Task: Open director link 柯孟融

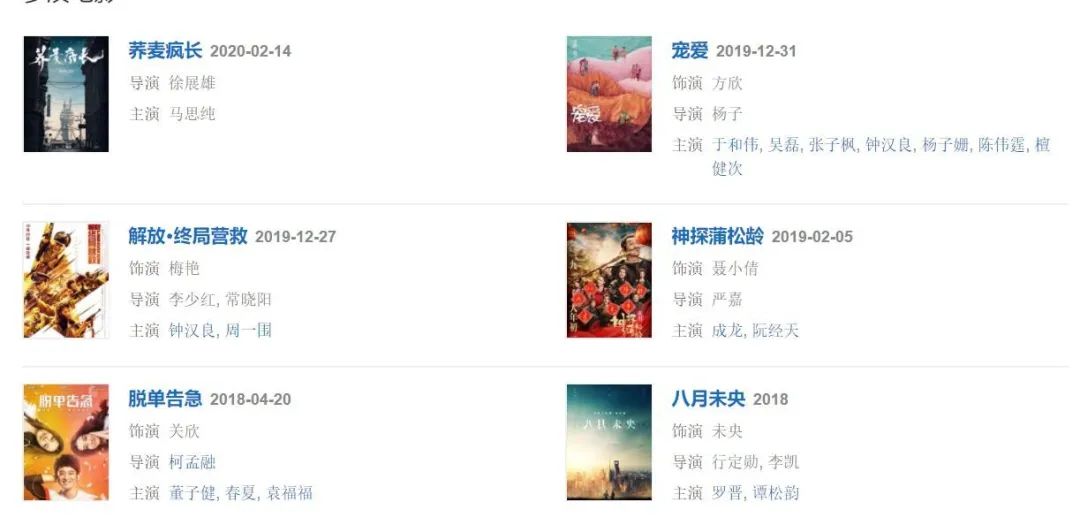Action: point(192,461)
